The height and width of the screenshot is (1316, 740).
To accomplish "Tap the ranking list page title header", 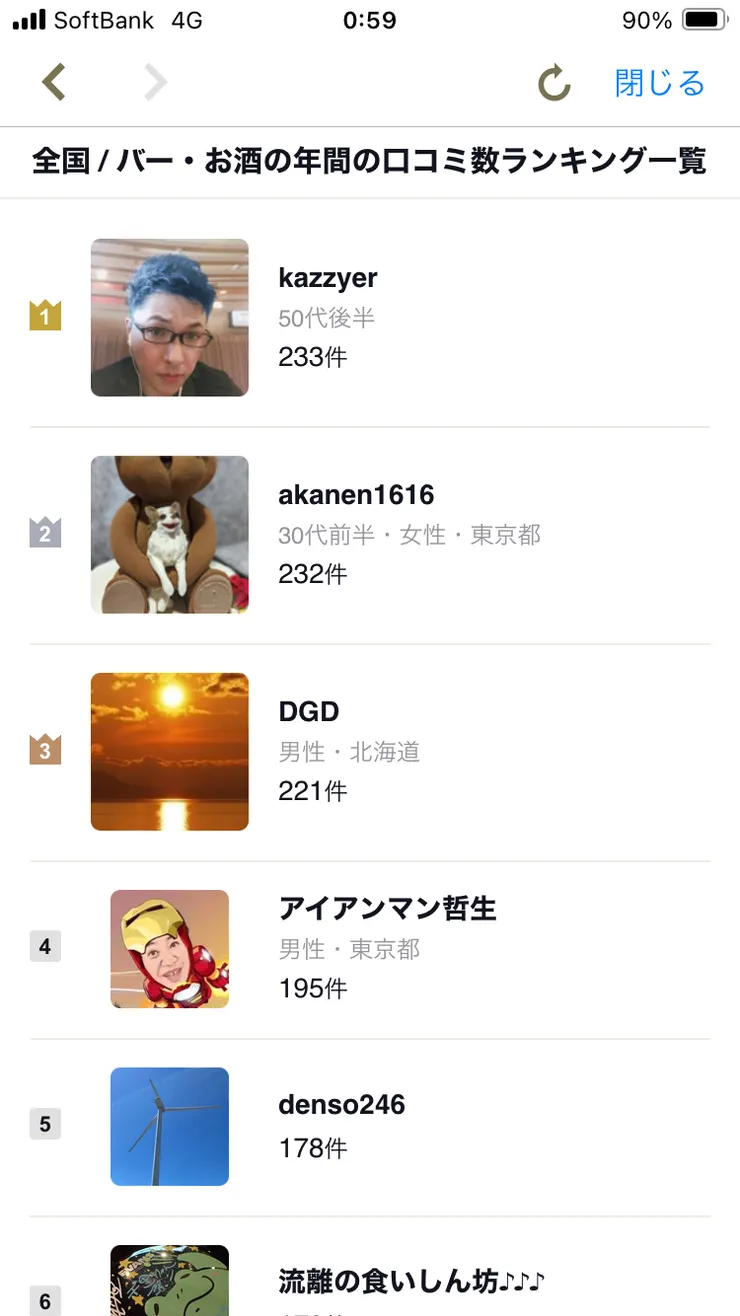I will 370,160.
